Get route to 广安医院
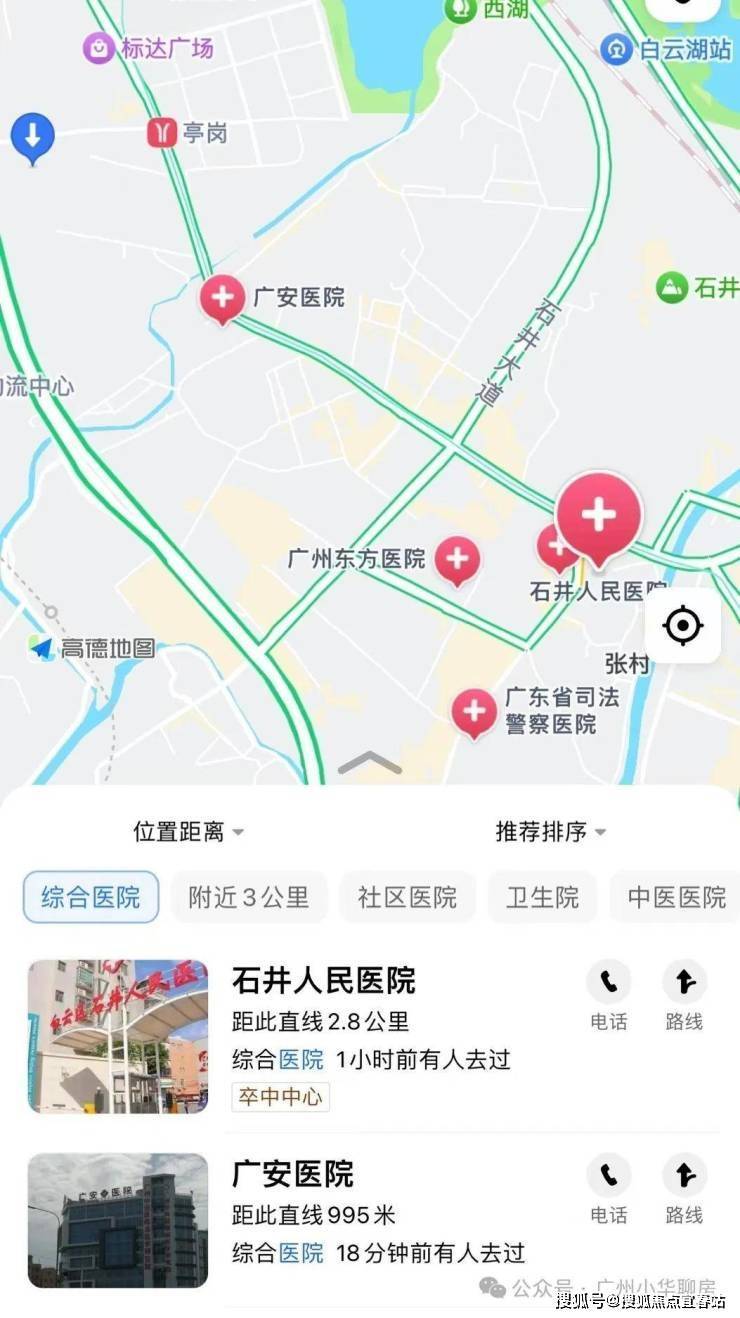The image size is (740, 1318). click(x=684, y=1188)
